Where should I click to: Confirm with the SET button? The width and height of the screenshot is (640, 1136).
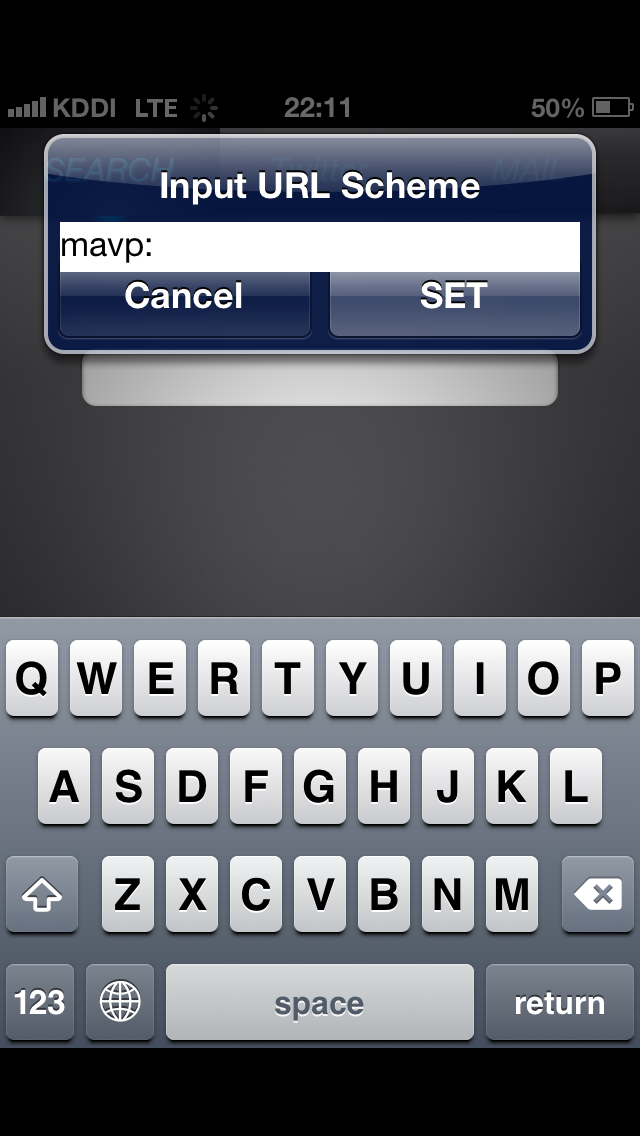tap(454, 299)
